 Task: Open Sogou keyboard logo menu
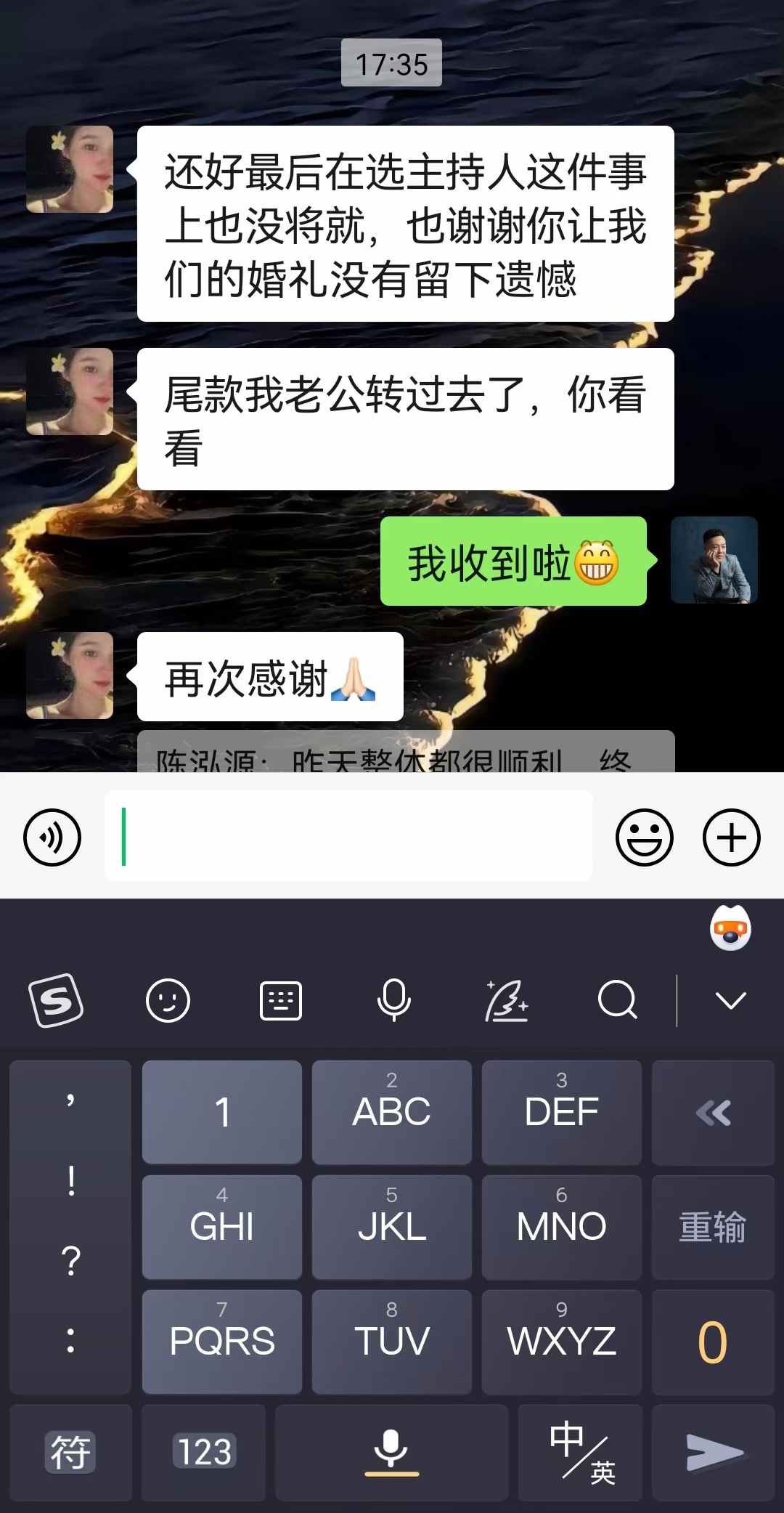(56, 1000)
